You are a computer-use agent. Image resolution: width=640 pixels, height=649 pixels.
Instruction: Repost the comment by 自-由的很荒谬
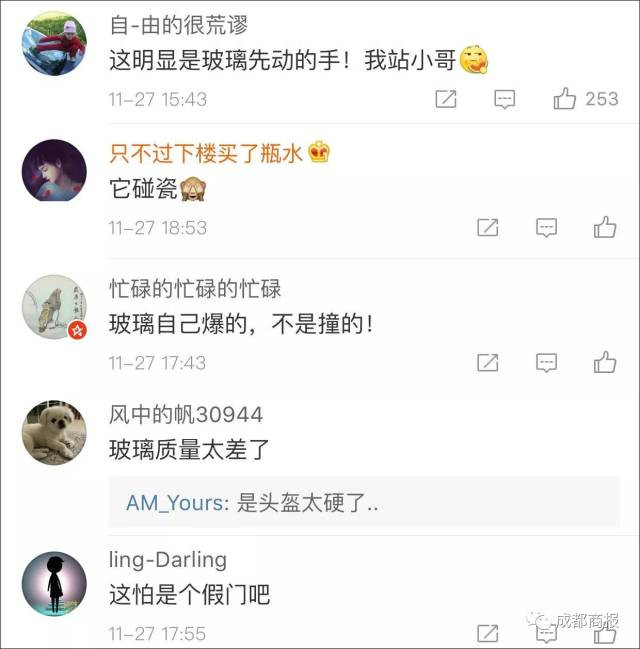(446, 99)
